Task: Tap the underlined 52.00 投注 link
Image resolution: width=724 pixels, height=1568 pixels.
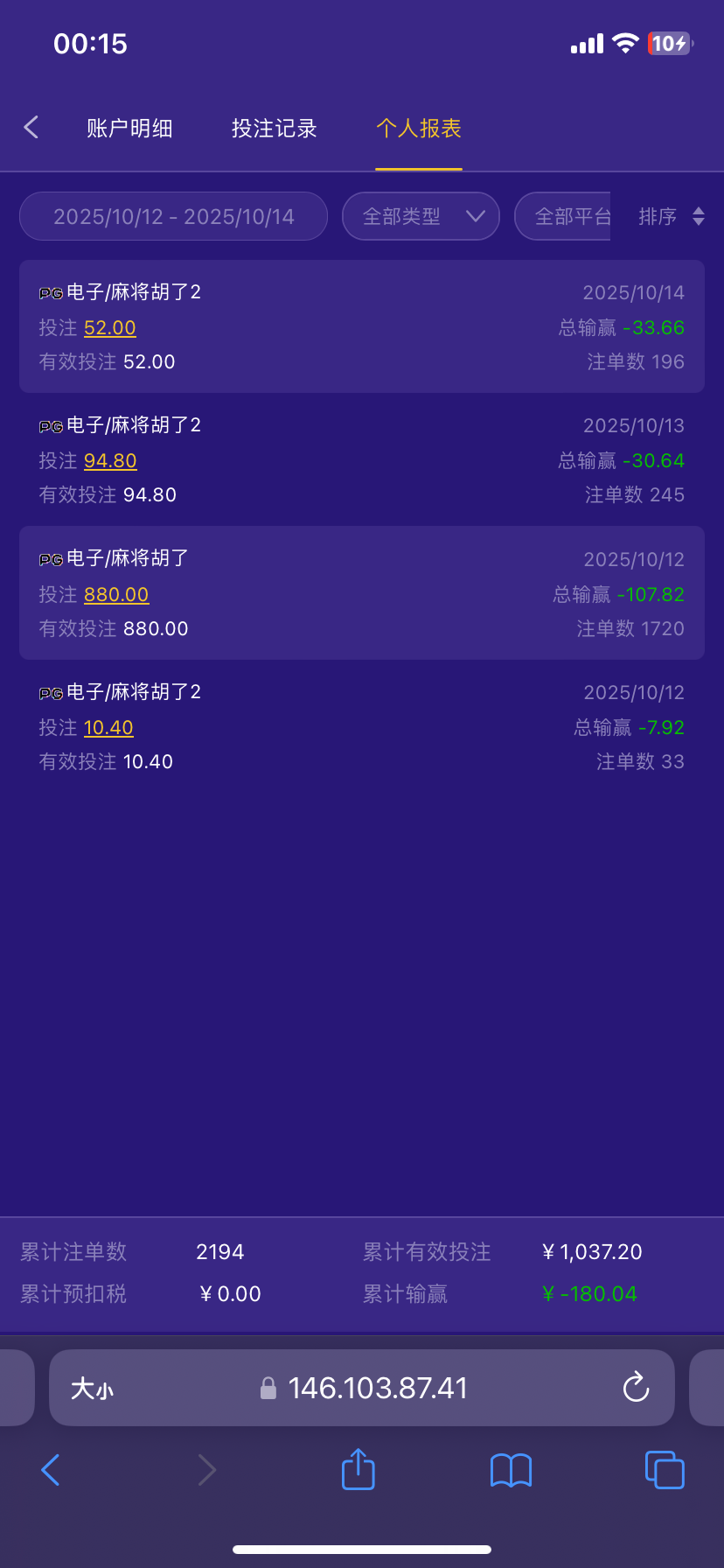Action: 109,327
